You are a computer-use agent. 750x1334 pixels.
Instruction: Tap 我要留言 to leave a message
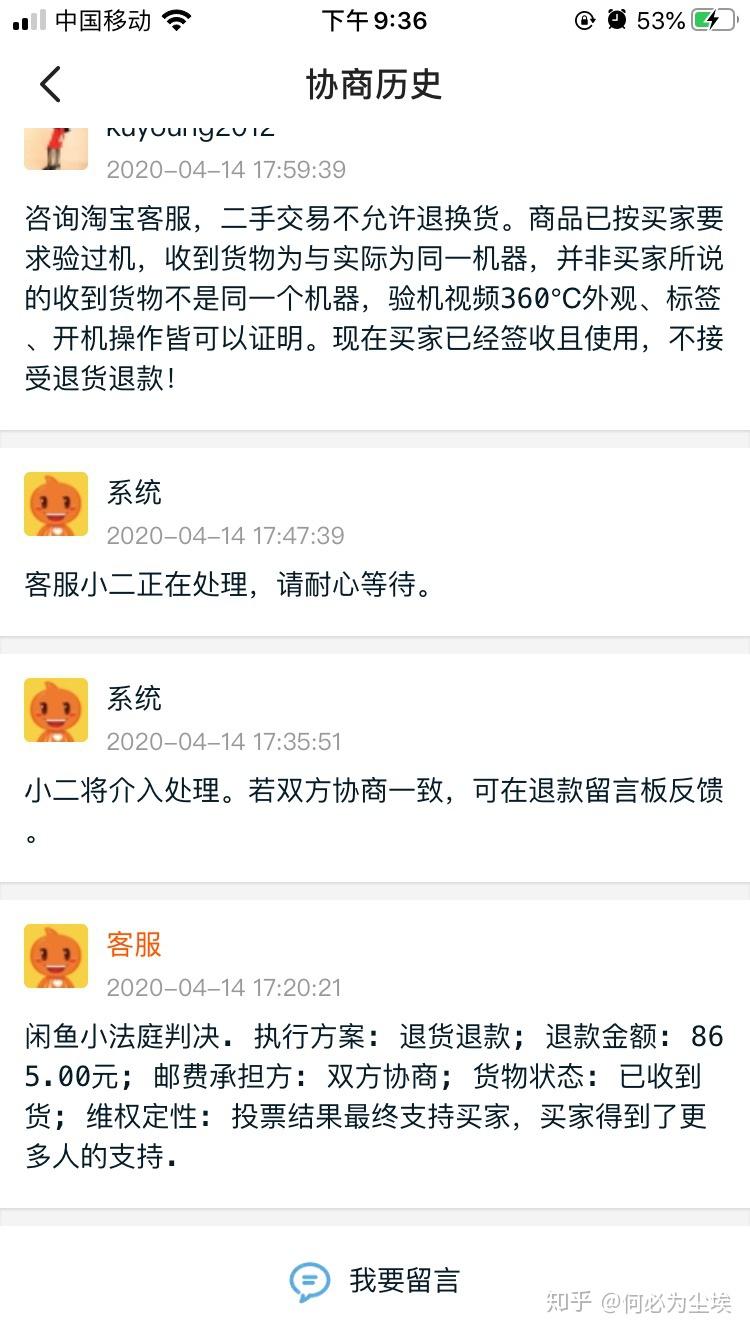[x=375, y=1280]
